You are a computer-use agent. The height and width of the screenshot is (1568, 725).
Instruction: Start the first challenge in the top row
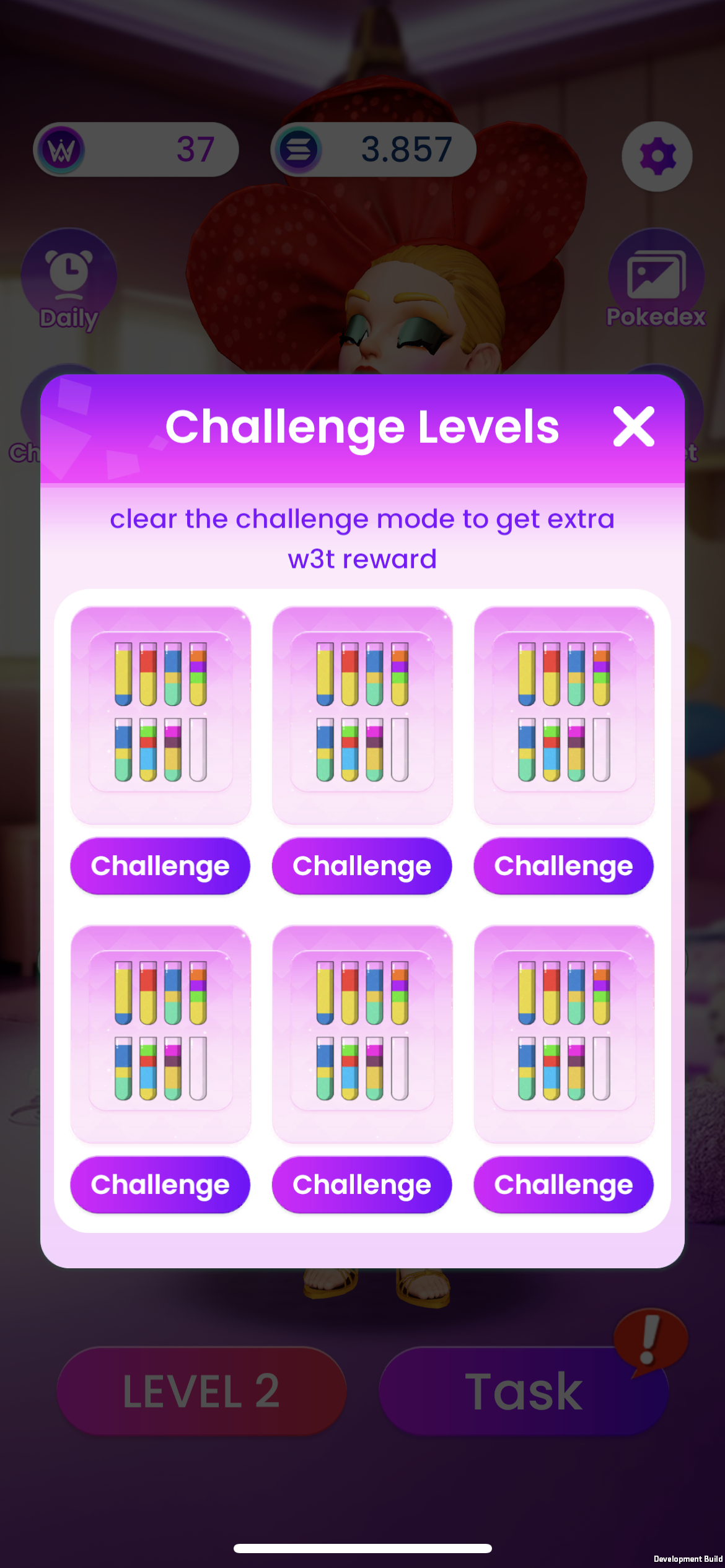click(160, 866)
